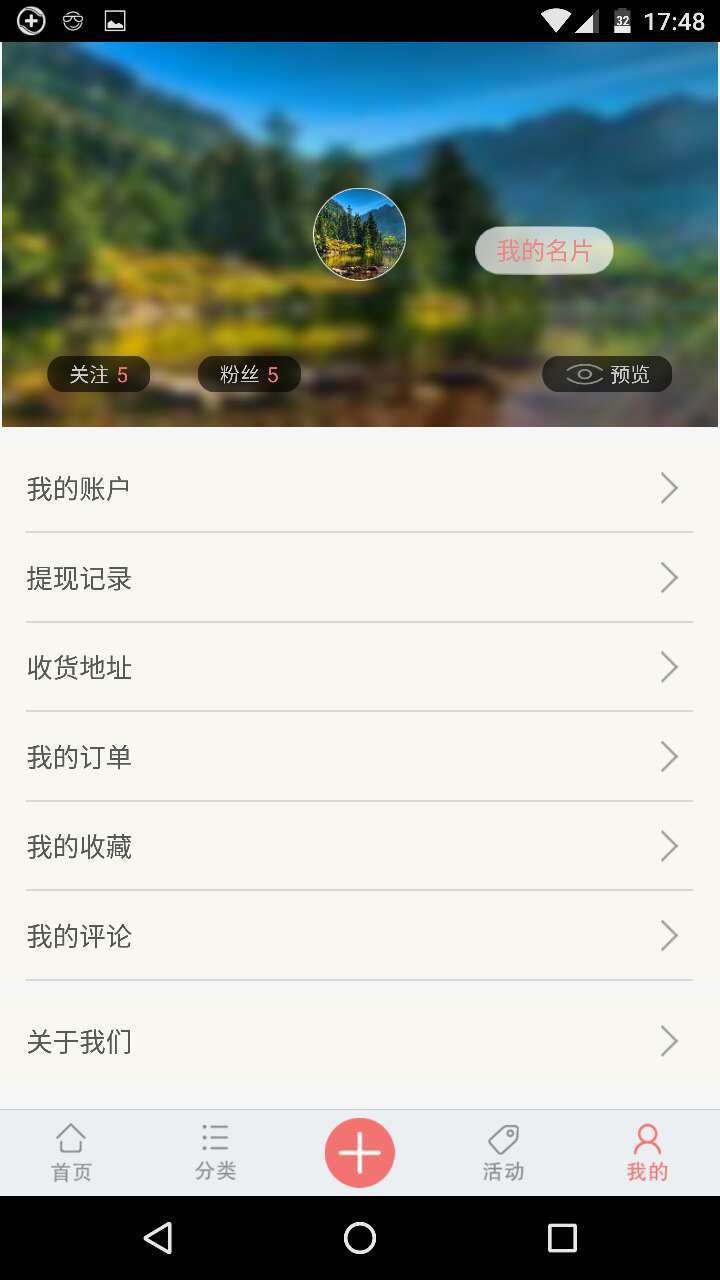View the 粉丝 followers list

coord(249,375)
